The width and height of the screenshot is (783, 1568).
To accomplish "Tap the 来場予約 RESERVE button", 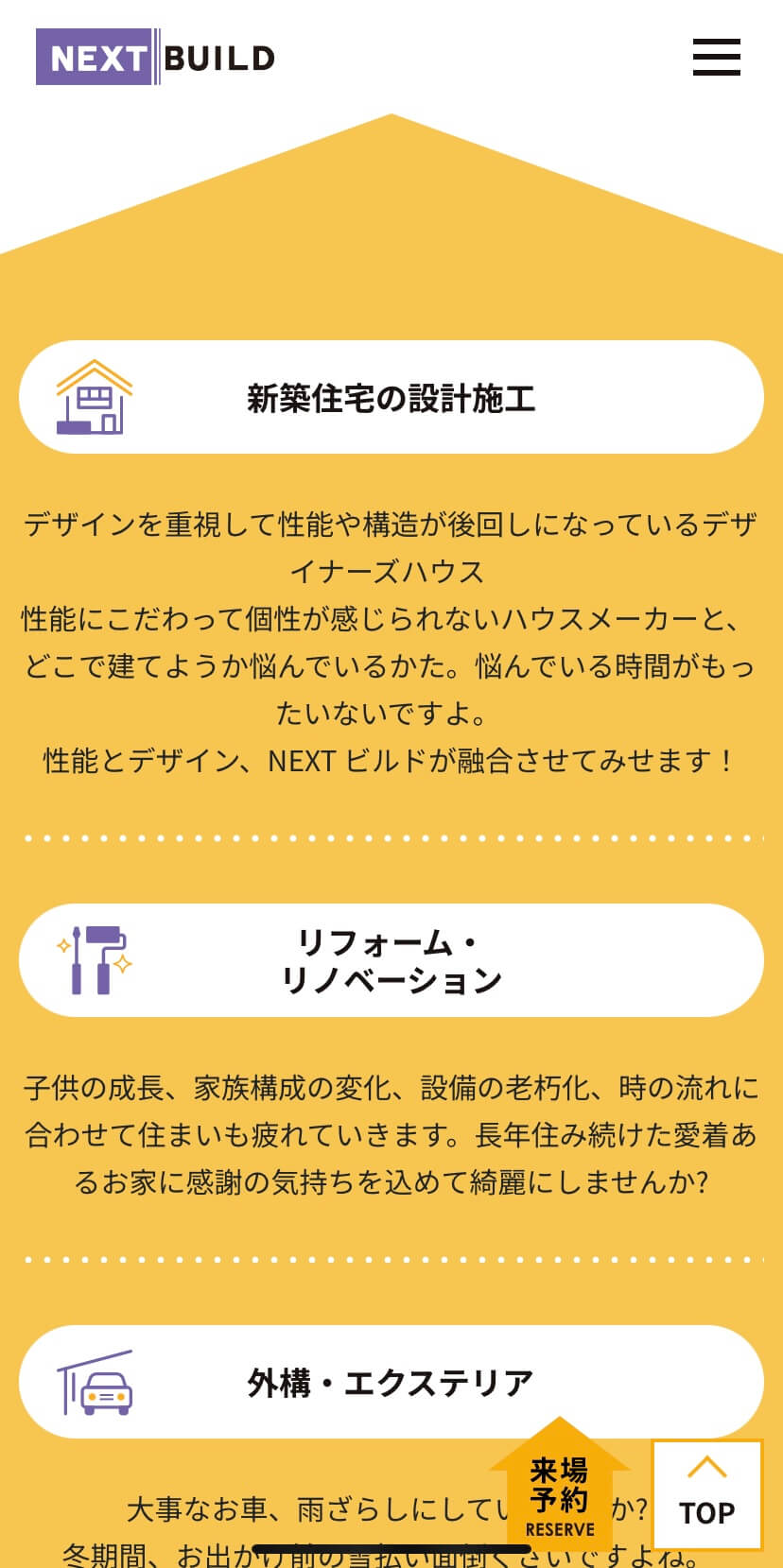I will (560, 1486).
